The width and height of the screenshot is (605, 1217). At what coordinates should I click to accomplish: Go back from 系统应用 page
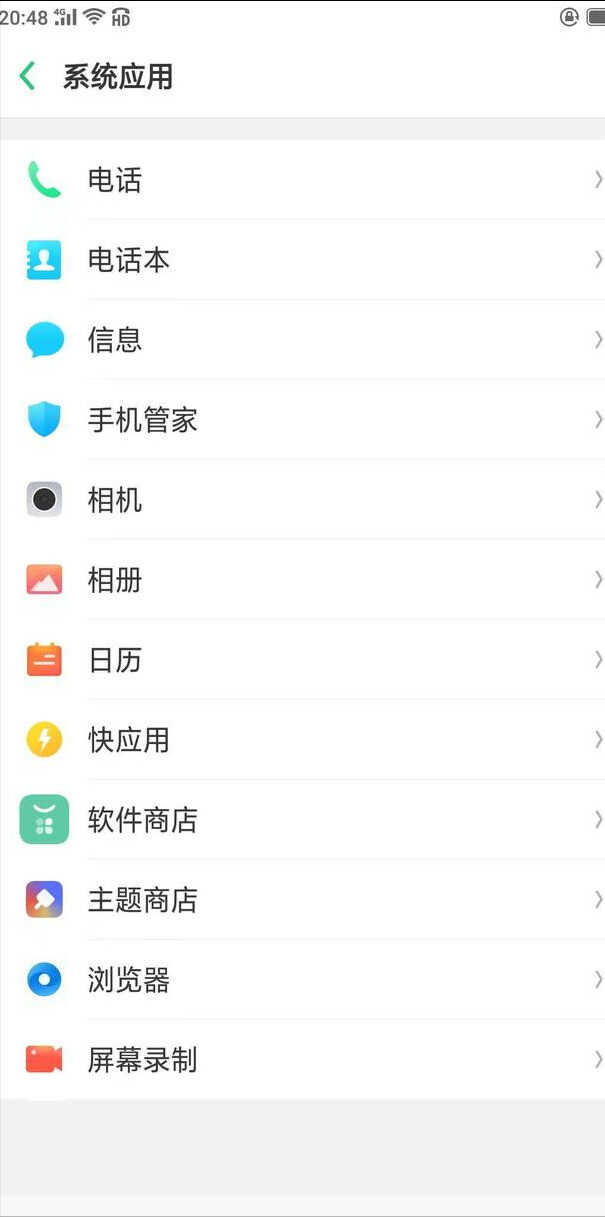(27, 76)
